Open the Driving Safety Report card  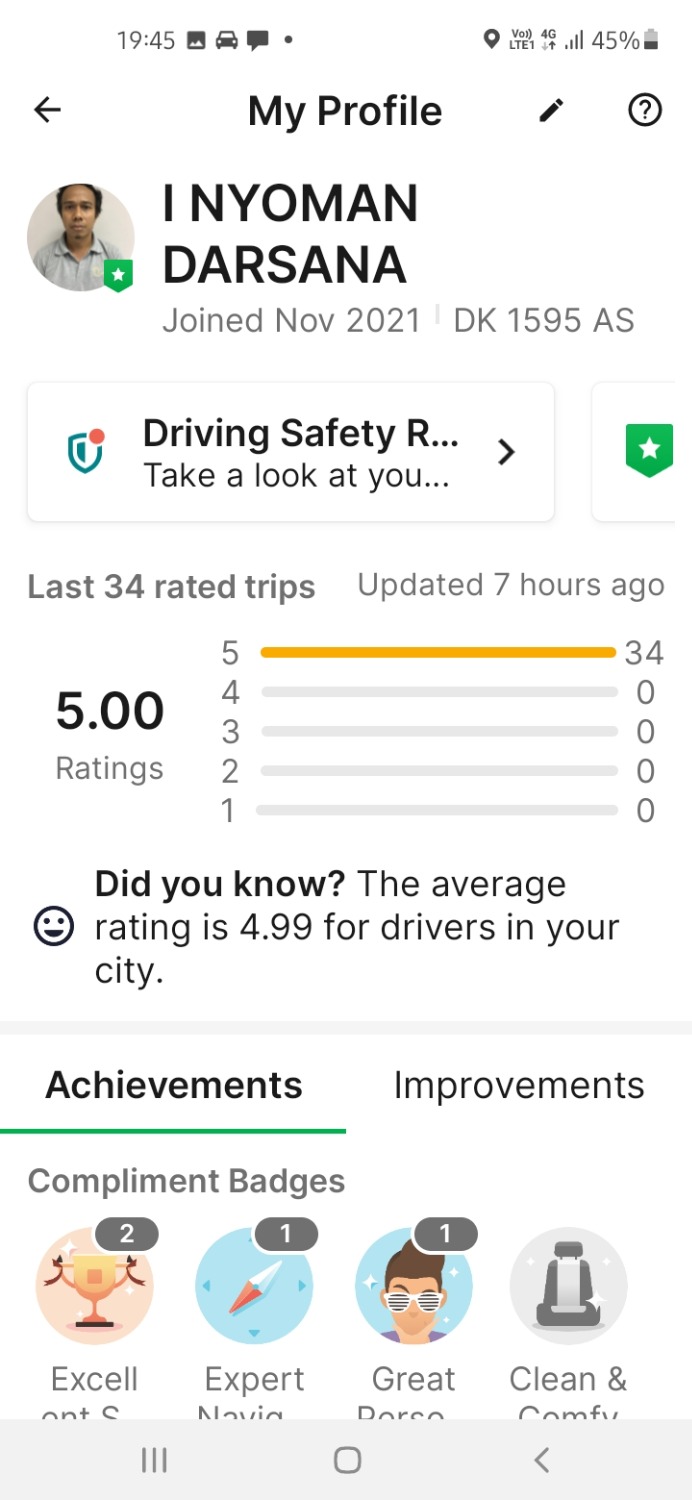290,452
